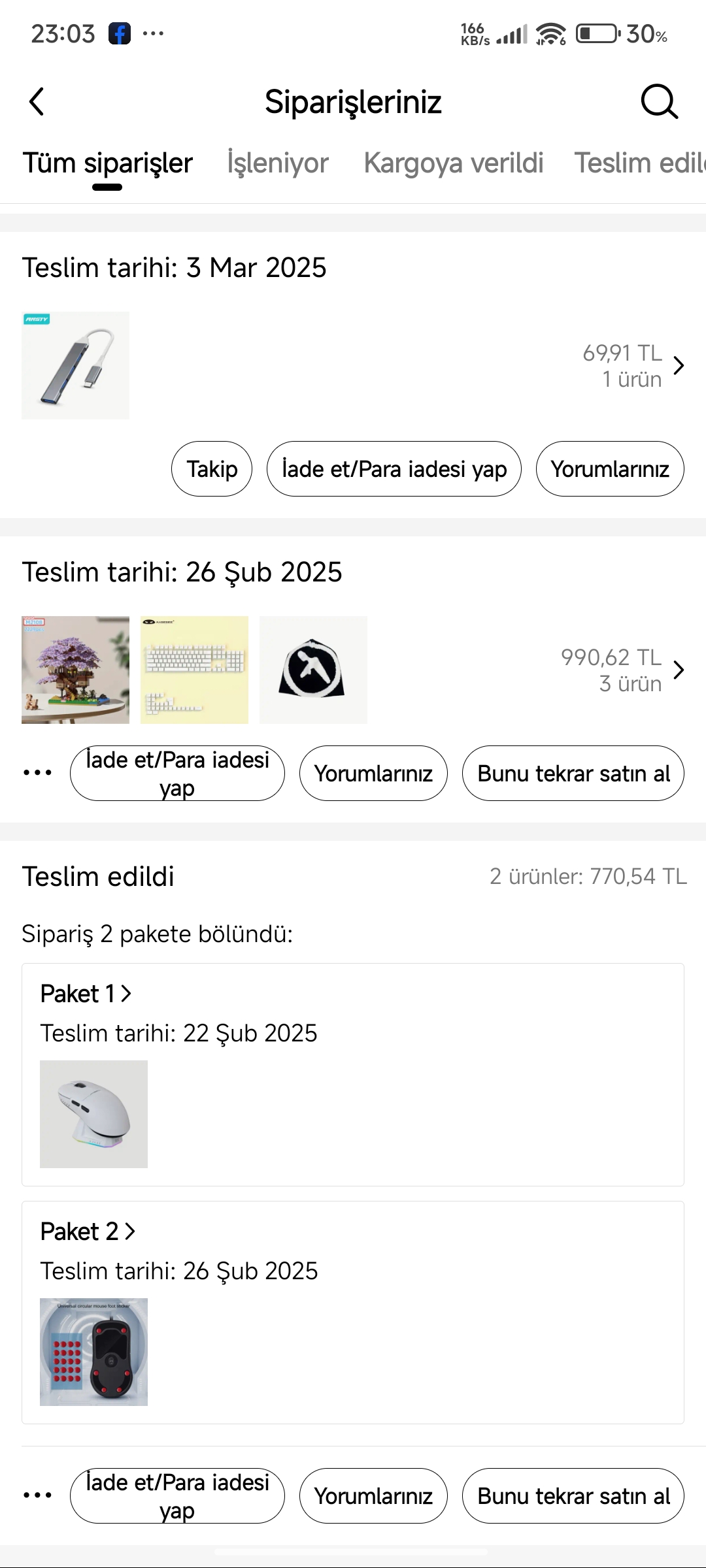This screenshot has width=706, height=1568.
Task: Request a refund for the 69,91 TL order
Action: tap(394, 469)
